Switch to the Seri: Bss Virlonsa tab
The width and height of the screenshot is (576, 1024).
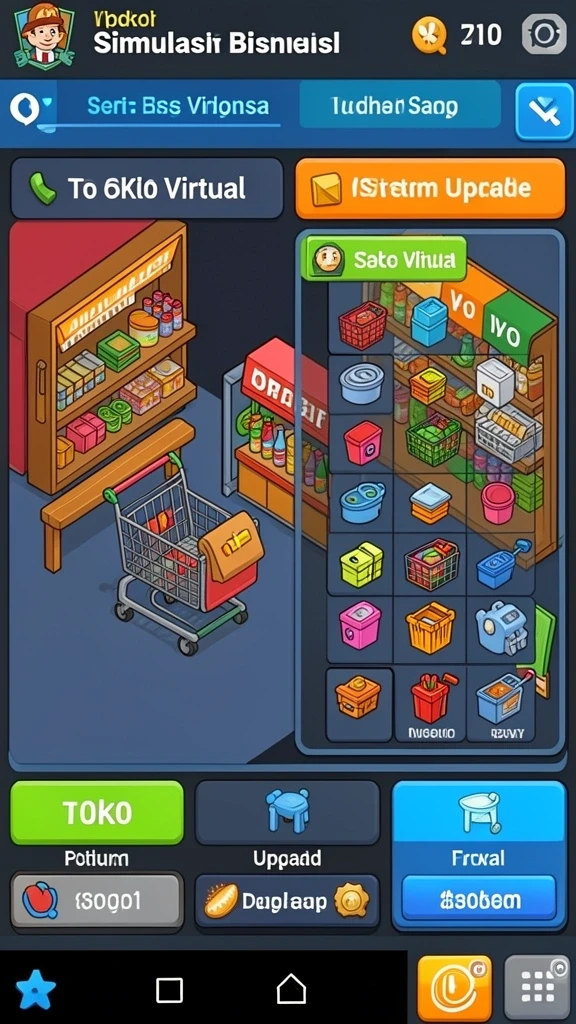click(x=178, y=106)
